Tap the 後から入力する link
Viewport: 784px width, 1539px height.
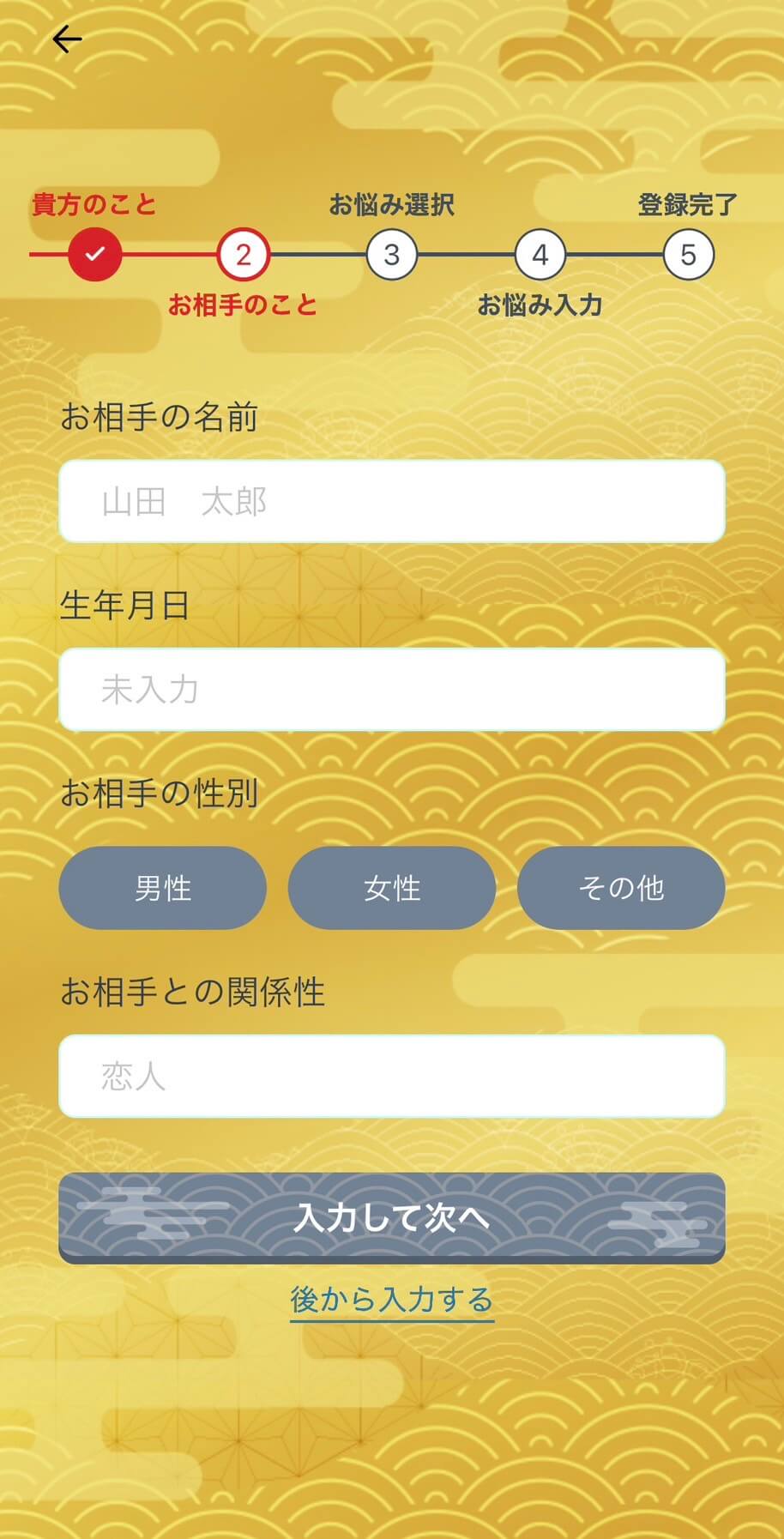392,1300
